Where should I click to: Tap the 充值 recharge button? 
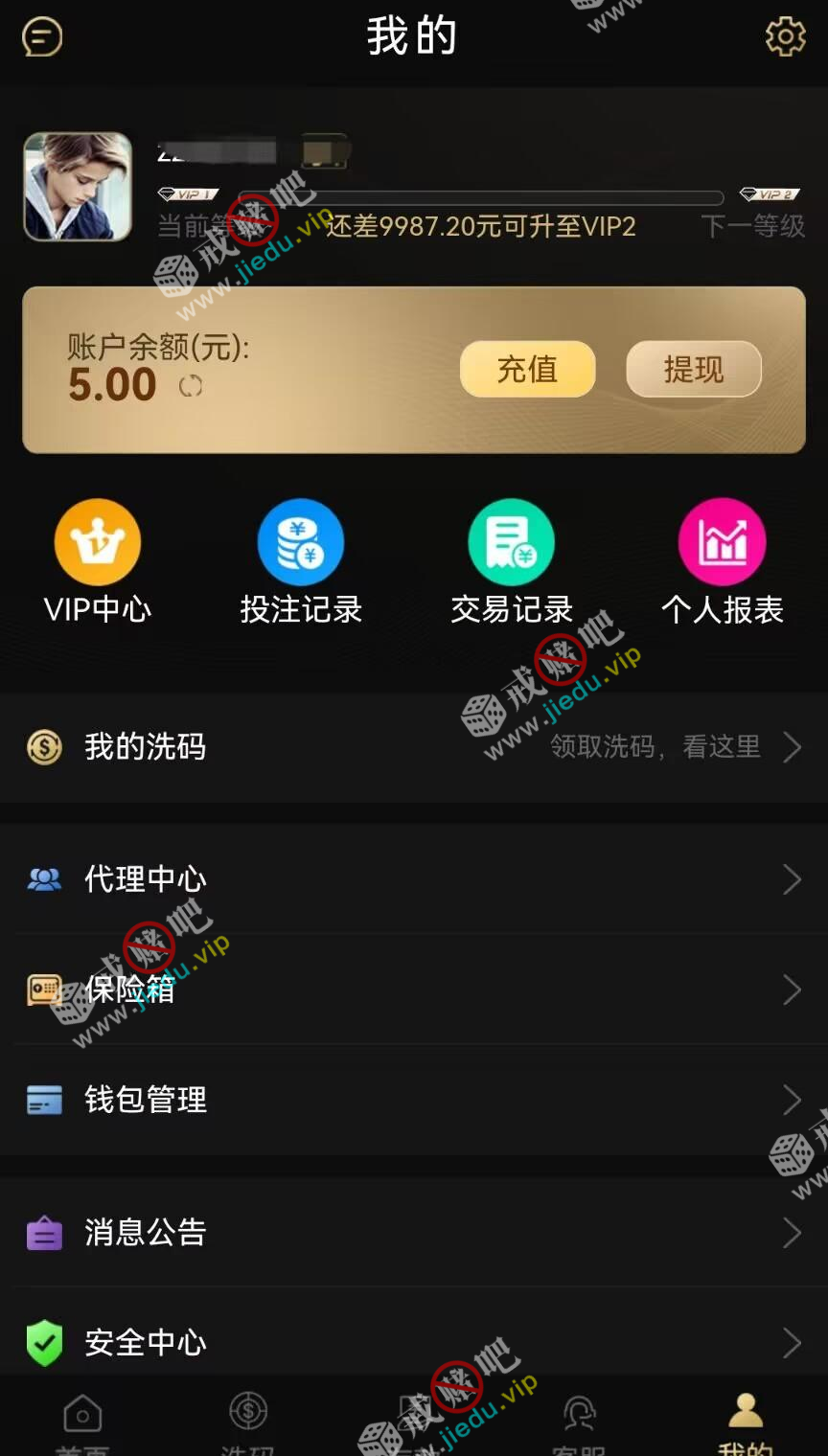pos(527,369)
